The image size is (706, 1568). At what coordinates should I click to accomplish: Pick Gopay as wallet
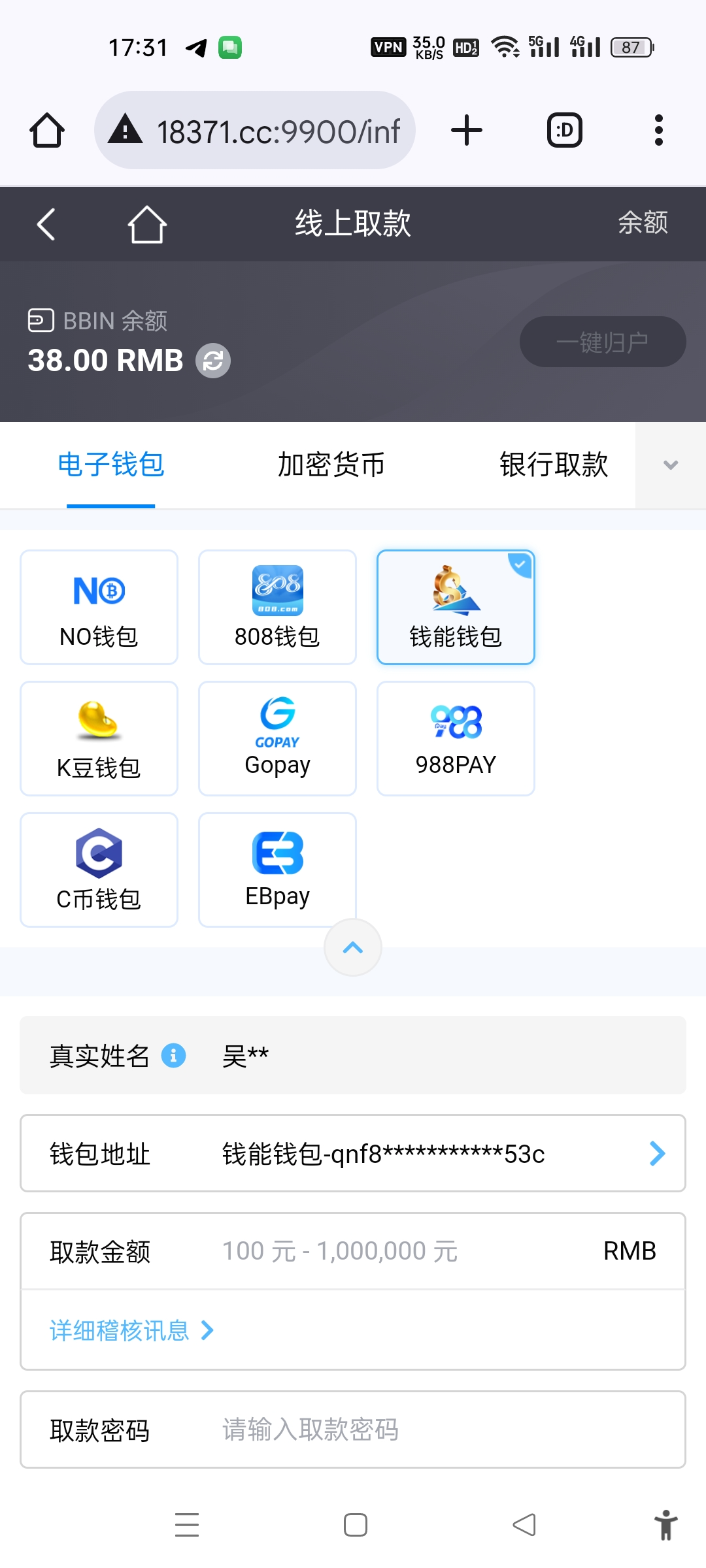pyautogui.click(x=277, y=739)
